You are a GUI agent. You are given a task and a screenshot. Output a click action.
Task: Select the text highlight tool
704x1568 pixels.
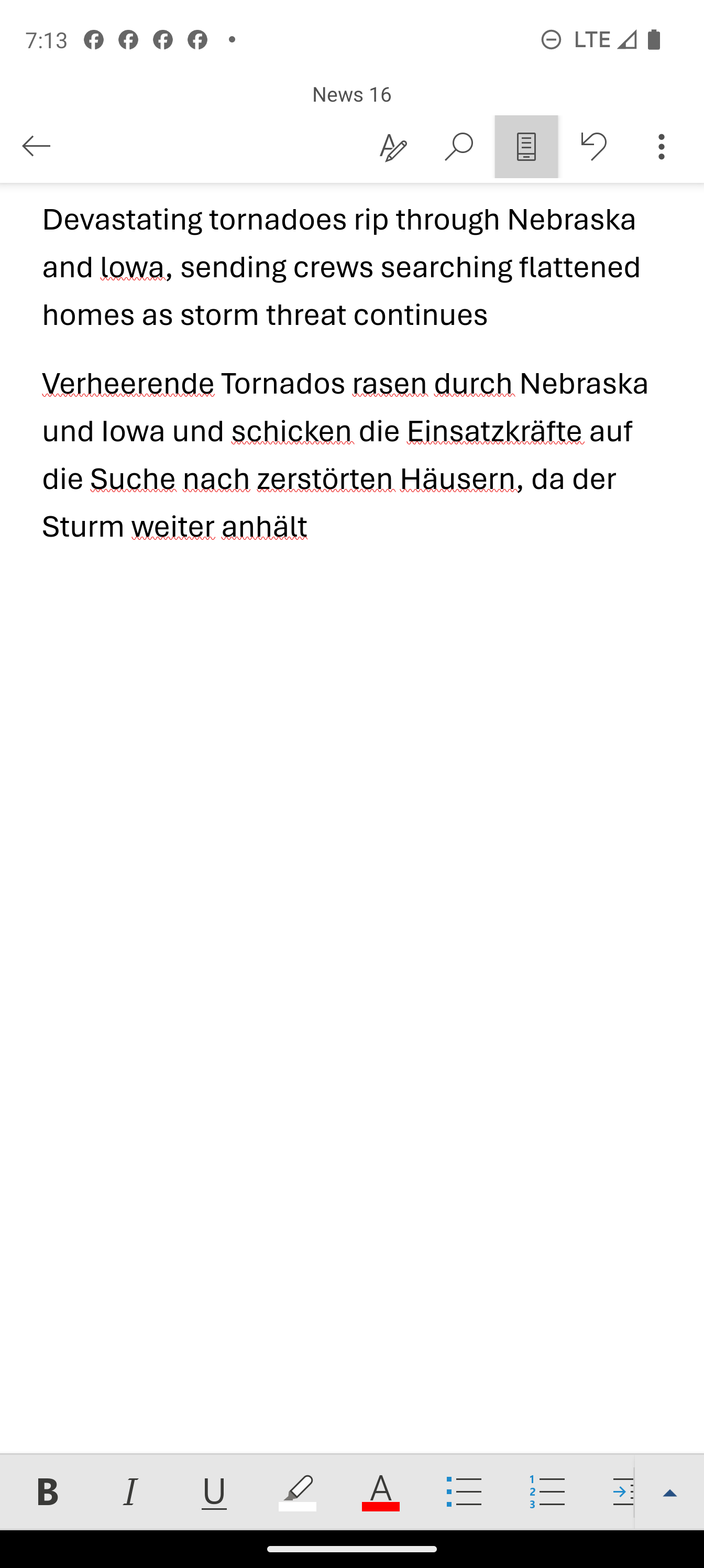(x=298, y=1492)
